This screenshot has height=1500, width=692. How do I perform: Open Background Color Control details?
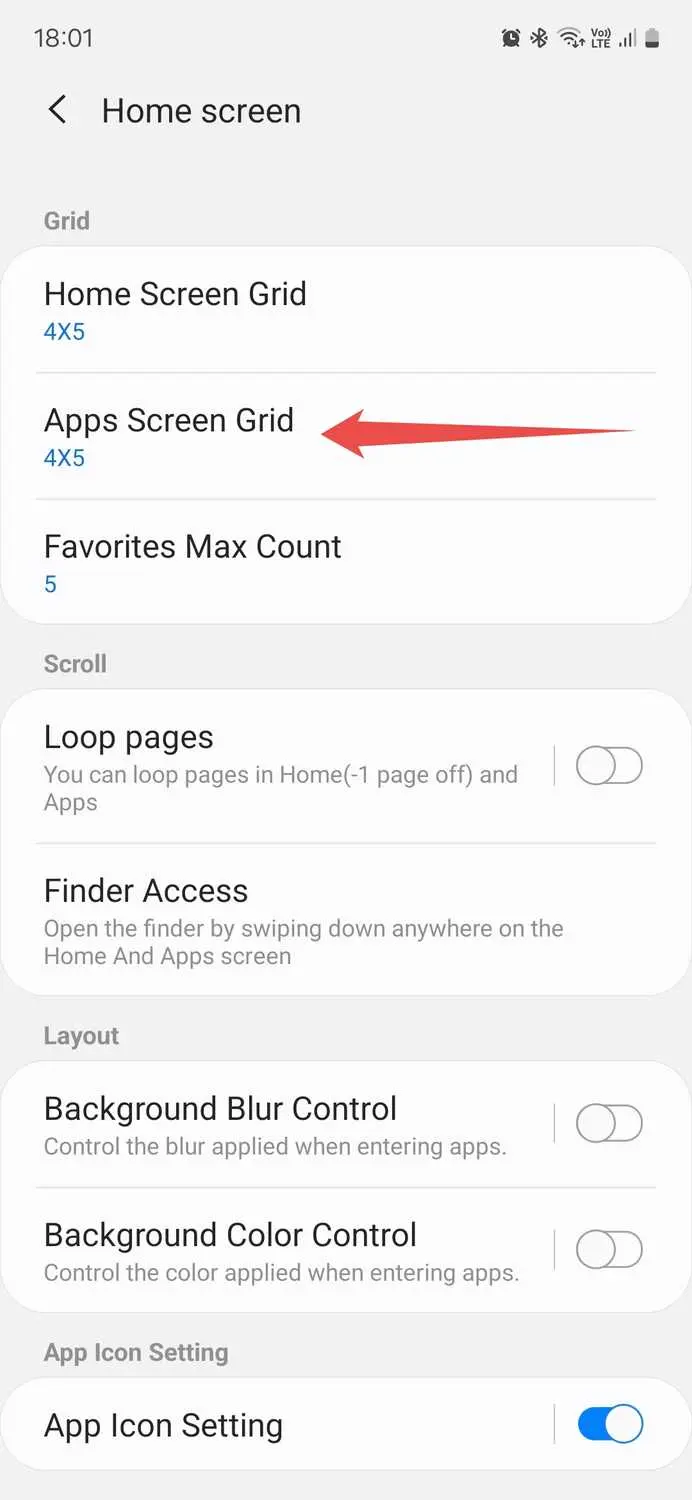pos(280,1249)
